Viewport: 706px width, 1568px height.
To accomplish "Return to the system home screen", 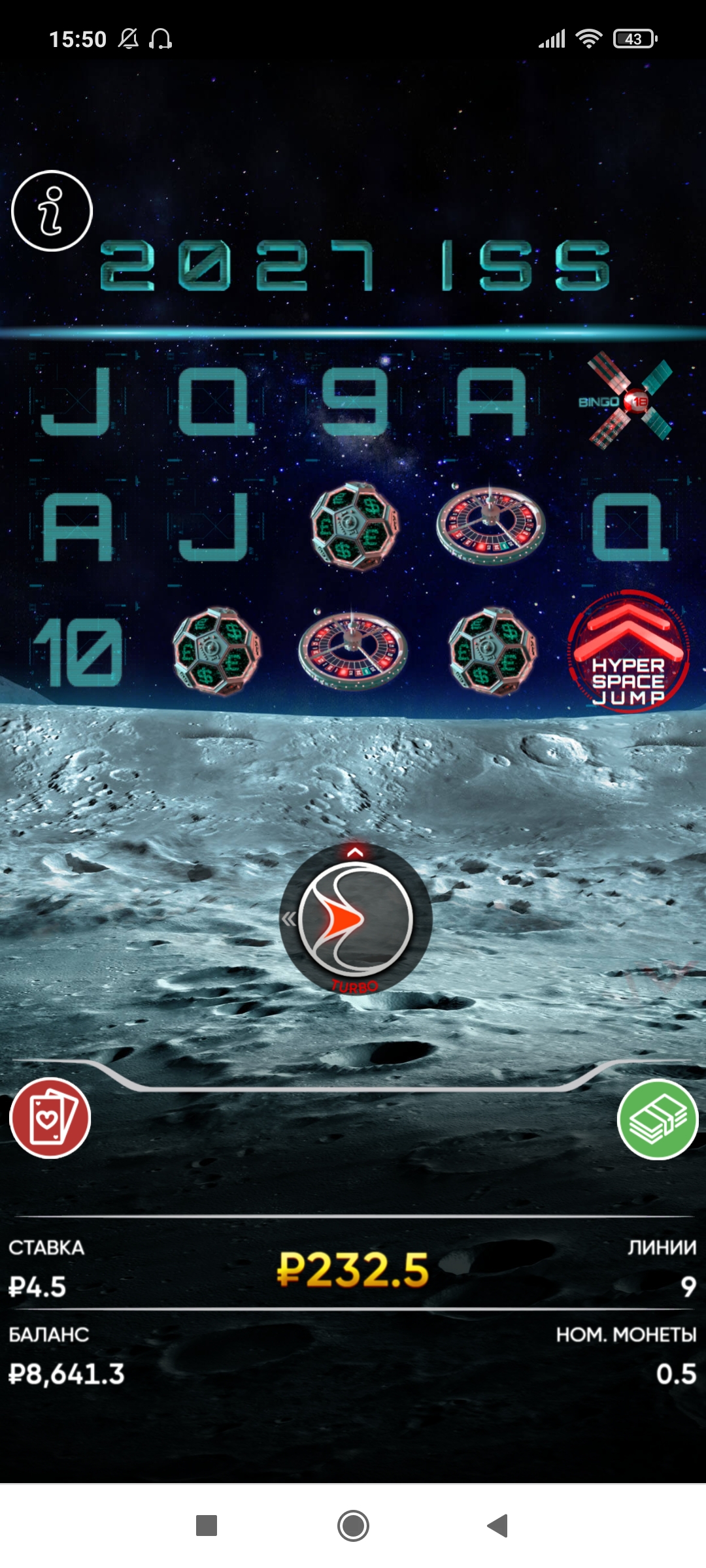I will 353,1526.
